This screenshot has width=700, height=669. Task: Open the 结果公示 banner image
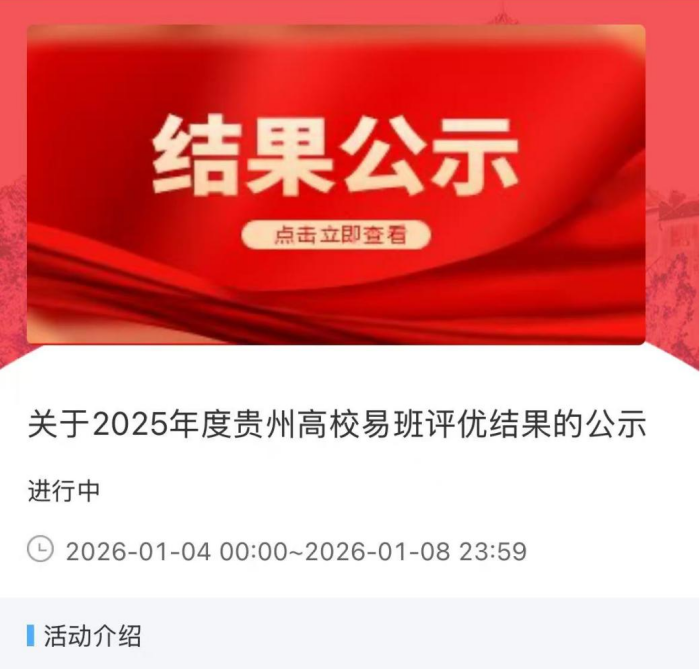[x=336, y=185]
